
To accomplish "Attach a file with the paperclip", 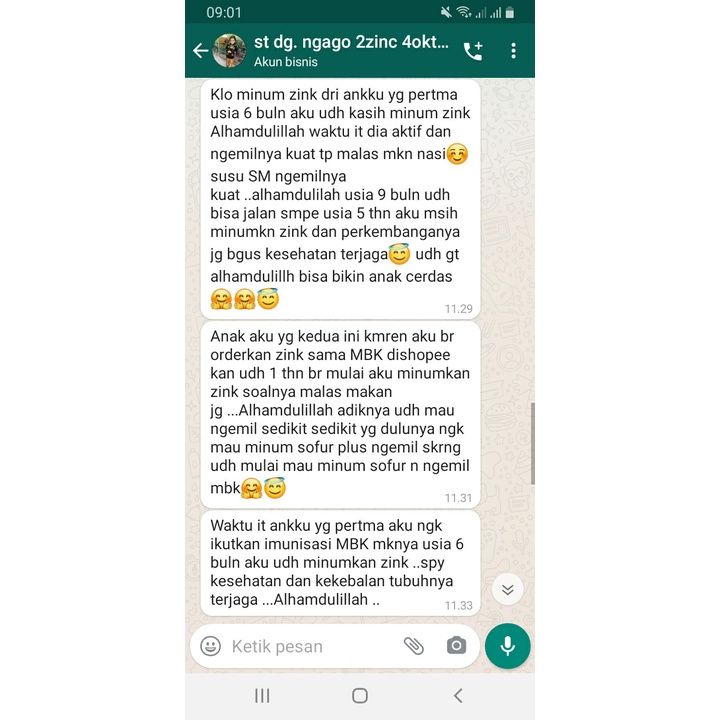I will [x=413, y=646].
